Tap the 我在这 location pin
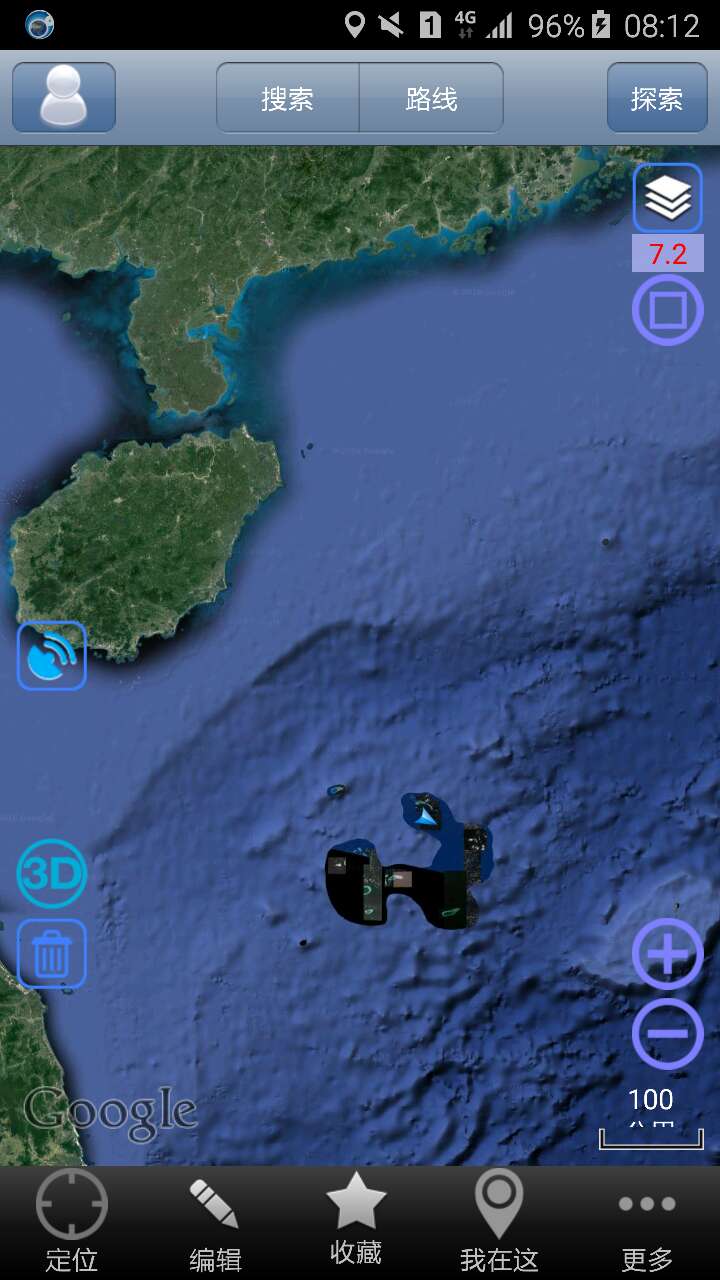 [x=499, y=1222]
